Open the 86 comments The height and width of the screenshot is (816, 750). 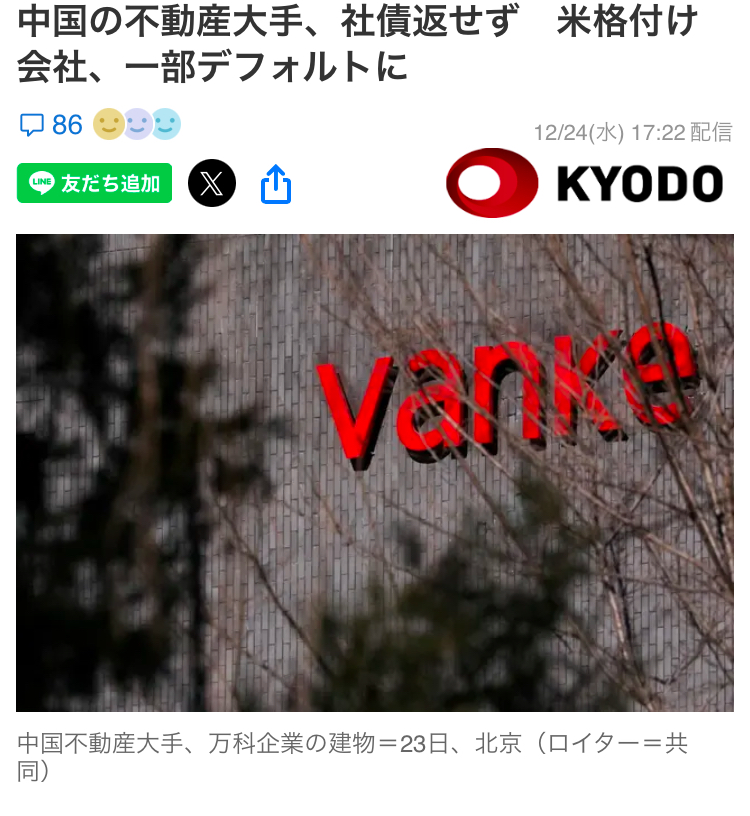pyautogui.click(x=51, y=125)
